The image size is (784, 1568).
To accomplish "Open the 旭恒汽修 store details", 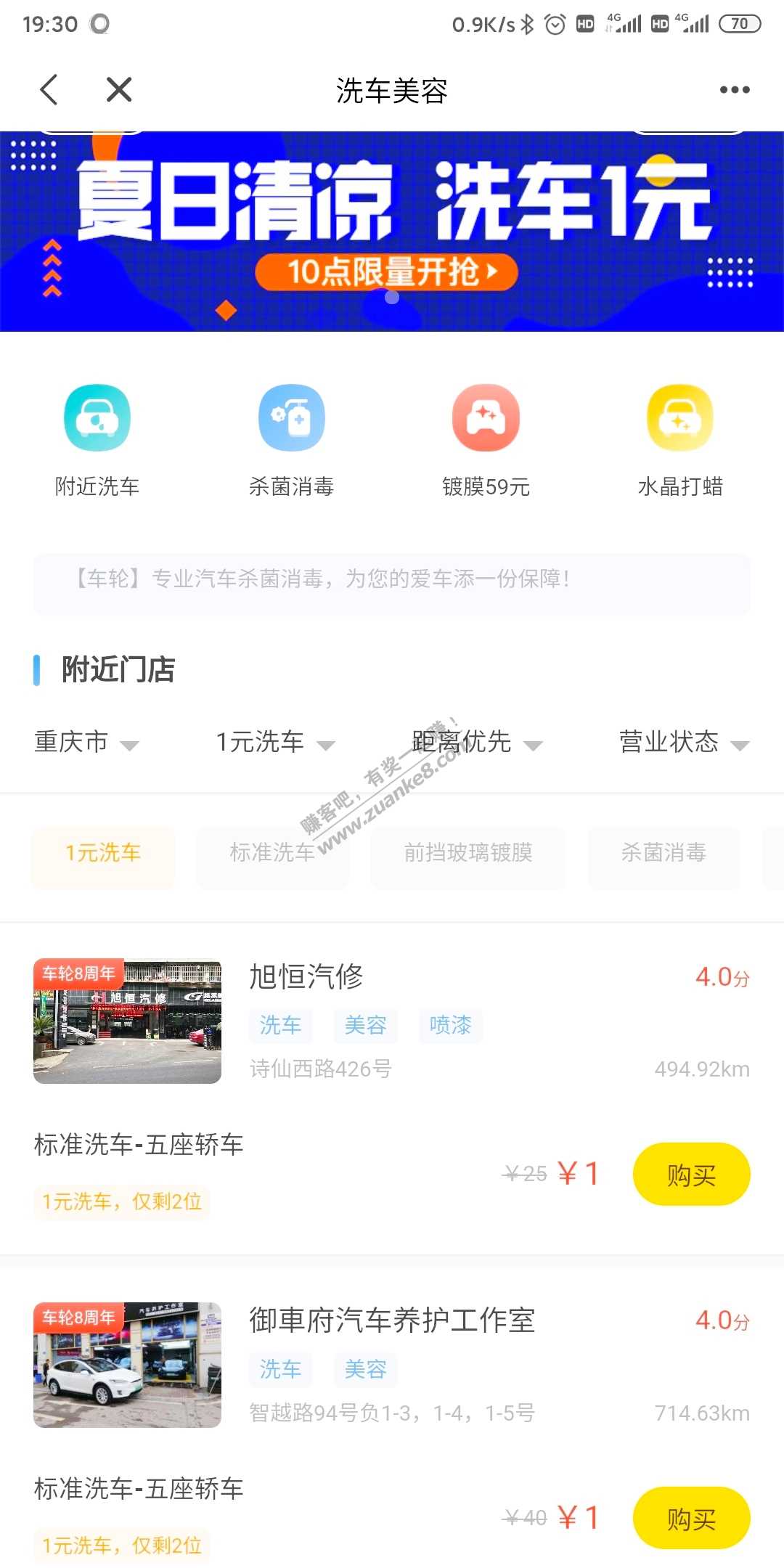I will [x=306, y=977].
